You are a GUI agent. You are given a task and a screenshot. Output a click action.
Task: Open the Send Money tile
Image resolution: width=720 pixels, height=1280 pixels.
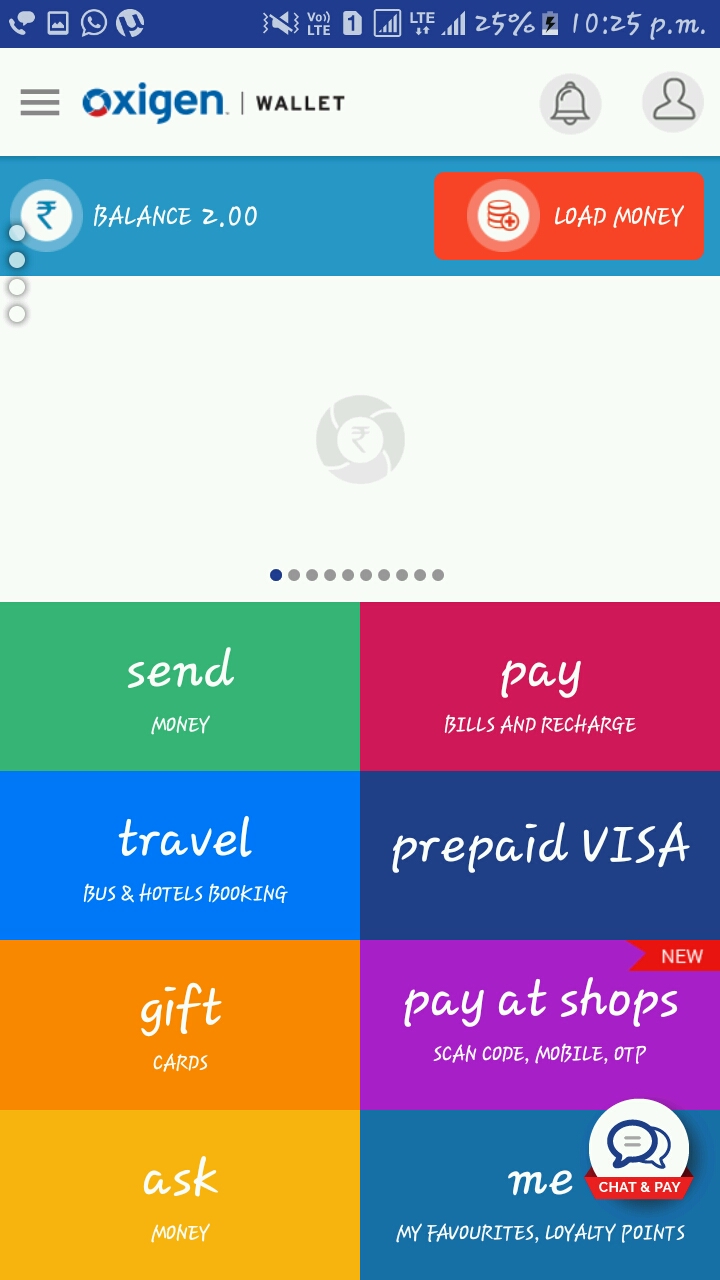click(x=180, y=686)
